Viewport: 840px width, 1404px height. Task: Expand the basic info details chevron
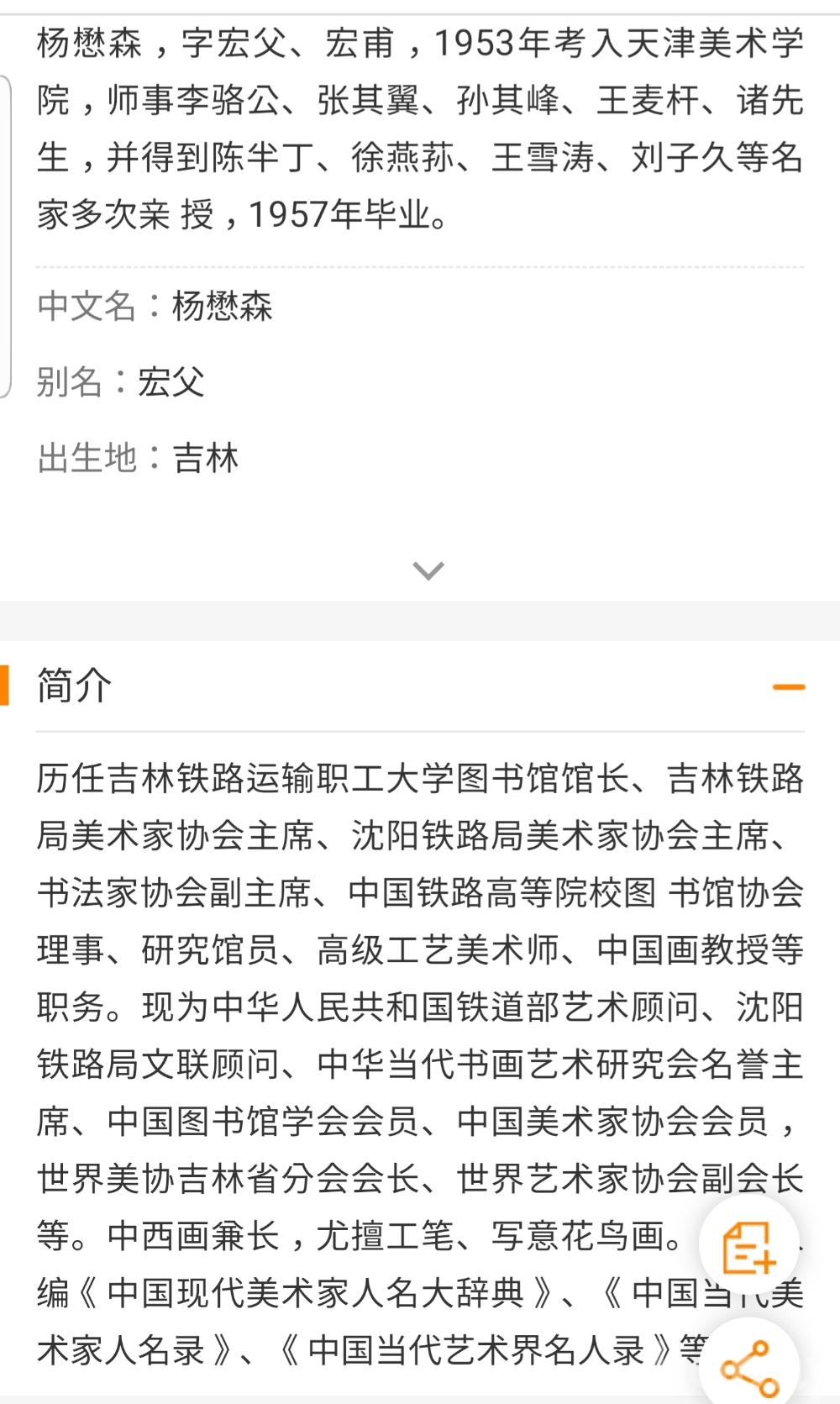pyautogui.click(x=428, y=571)
